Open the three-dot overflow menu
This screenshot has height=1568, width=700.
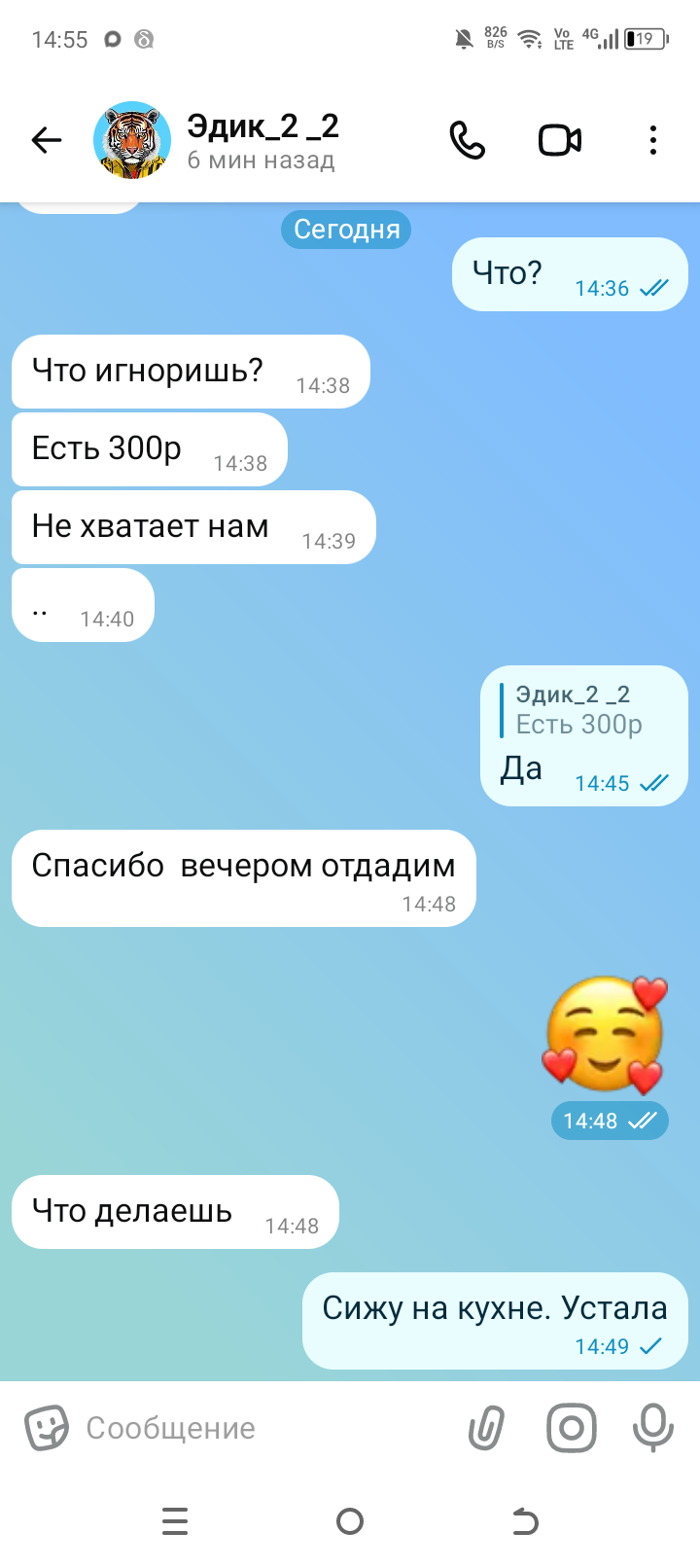(652, 141)
